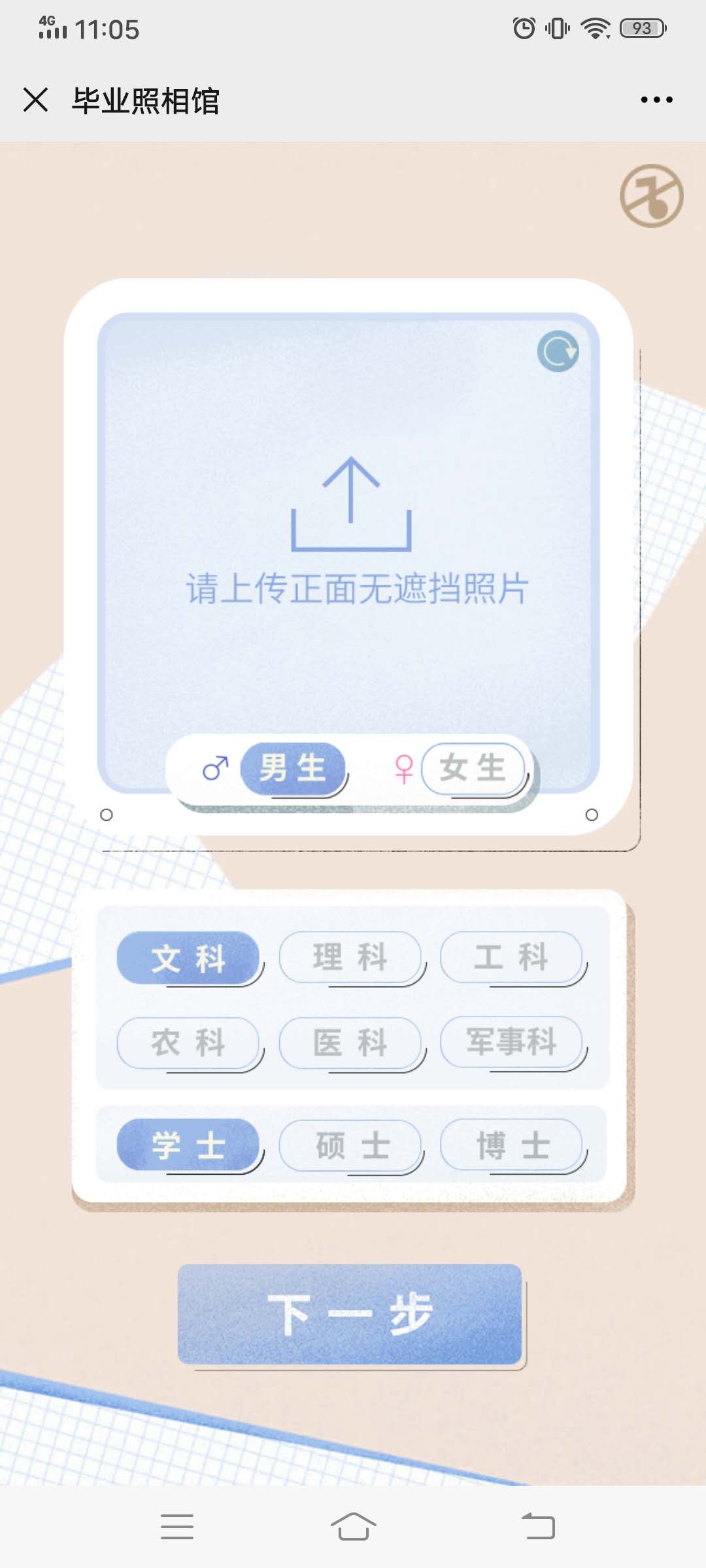Choose 医科 discipline
706x1568 pixels.
[x=350, y=1043]
